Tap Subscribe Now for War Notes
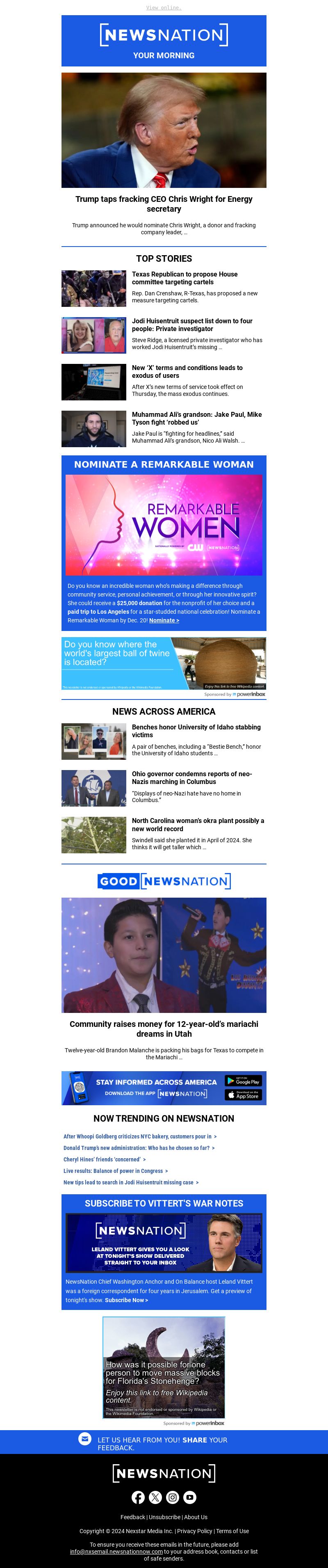This screenshot has width=328, height=1568. point(126,1300)
